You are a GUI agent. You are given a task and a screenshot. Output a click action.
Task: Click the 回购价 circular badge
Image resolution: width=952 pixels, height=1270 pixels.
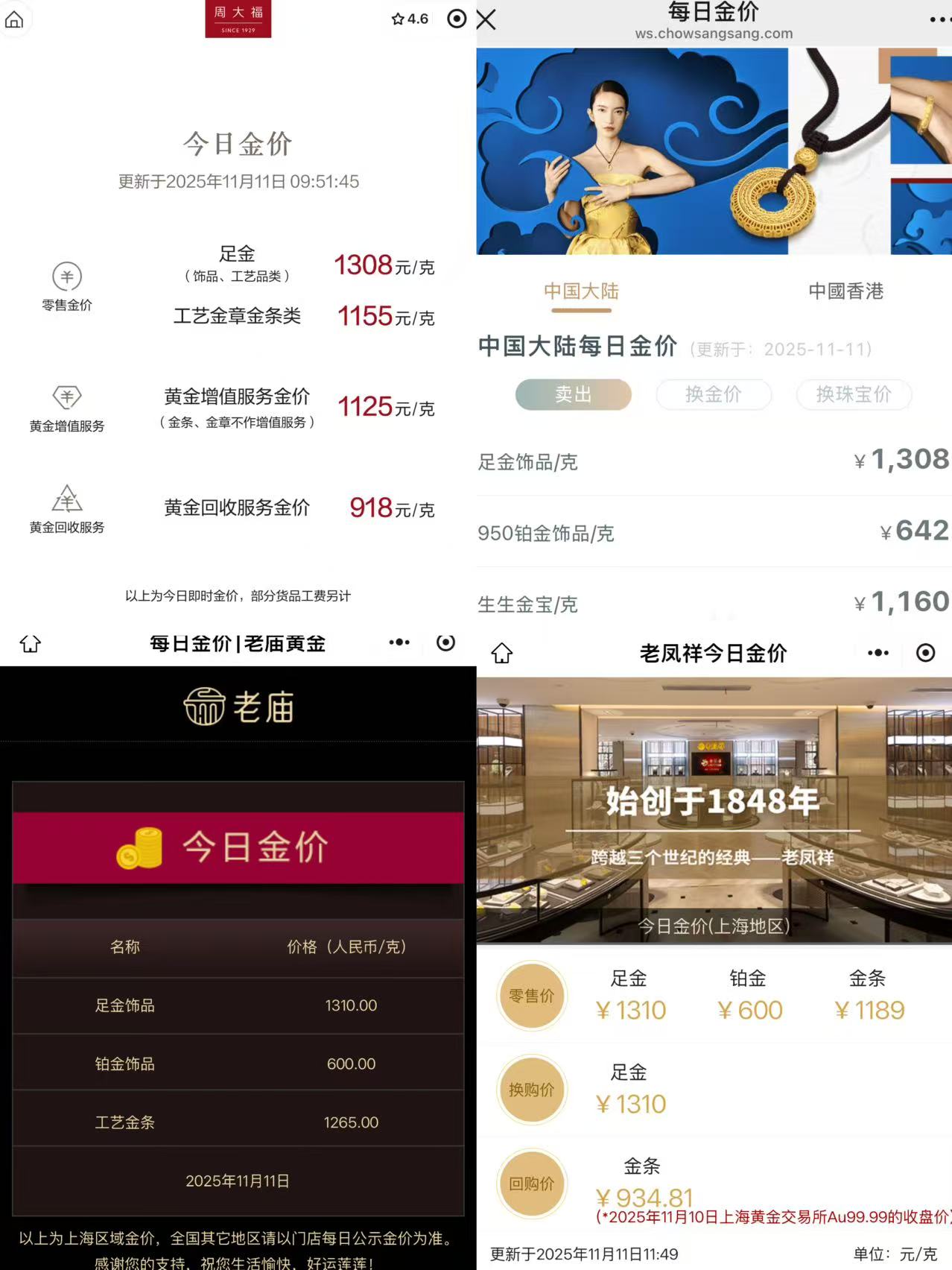tap(532, 1184)
